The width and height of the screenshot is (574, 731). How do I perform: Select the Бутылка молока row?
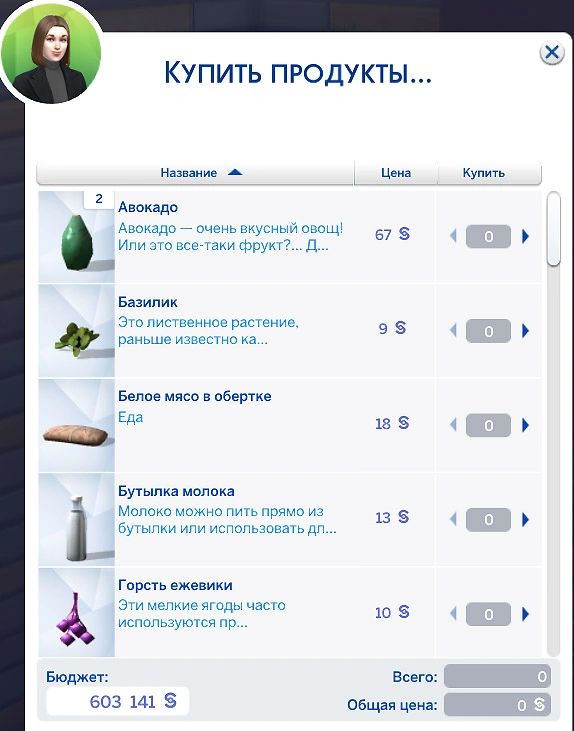(290, 520)
